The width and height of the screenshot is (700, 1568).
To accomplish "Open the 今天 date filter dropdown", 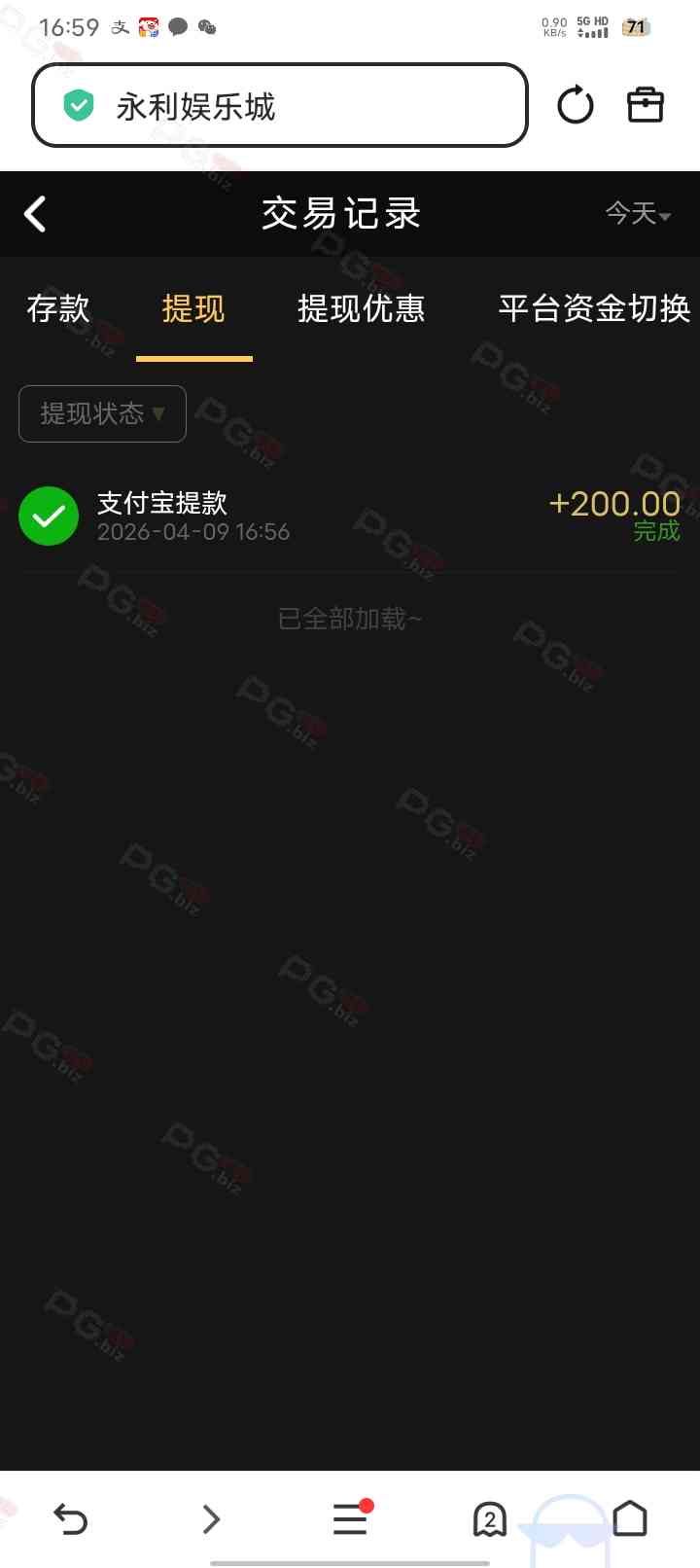I will click(x=638, y=213).
